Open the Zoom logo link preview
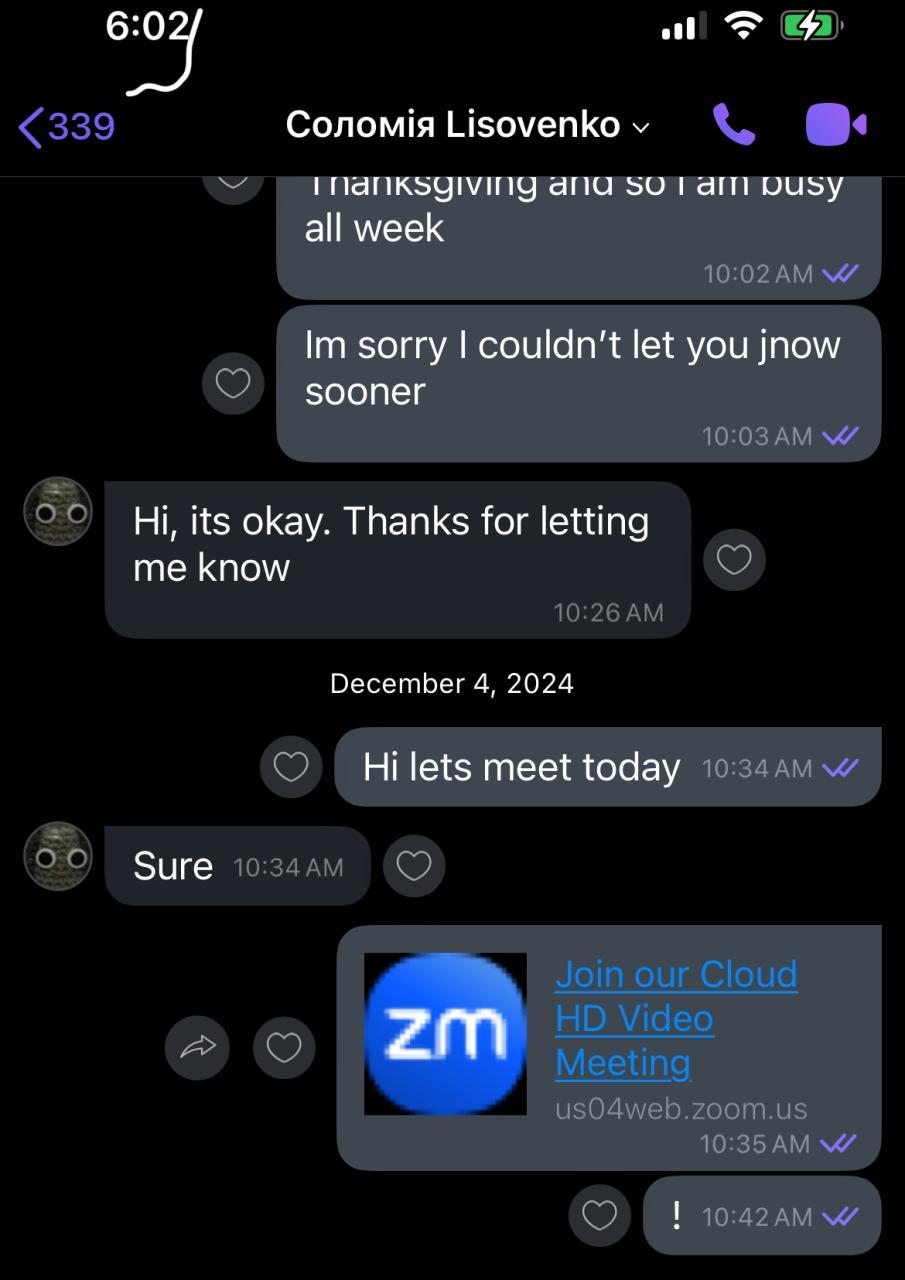Viewport: 905px width, 1280px height. 445,1034
